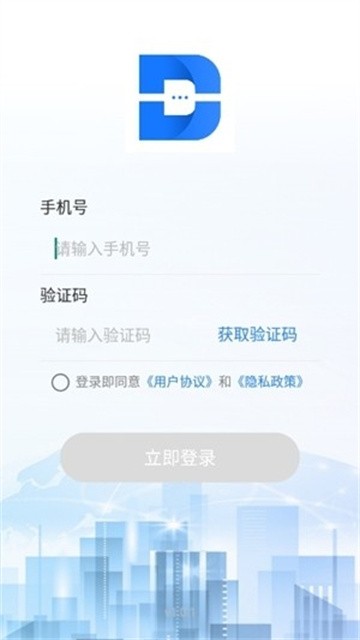Tap the phone number field 请输入手机号
This screenshot has height=640, width=360.
[x=180, y=249]
